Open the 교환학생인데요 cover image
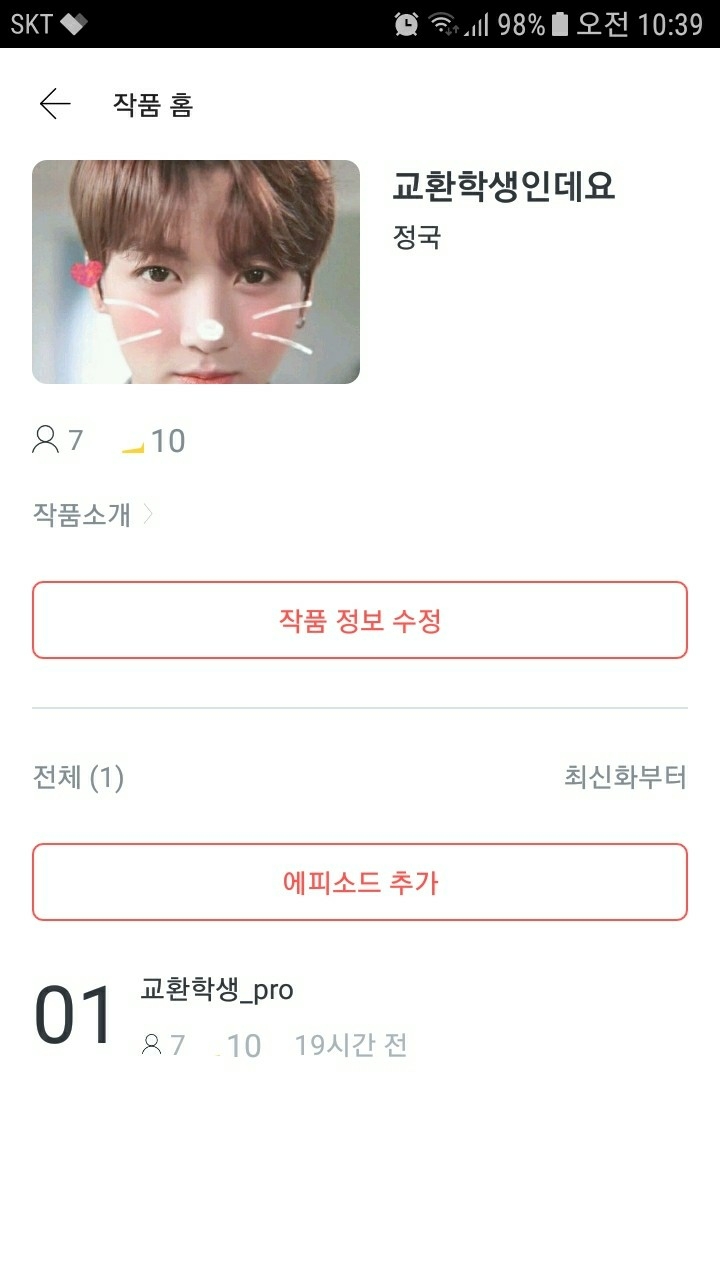The height and width of the screenshot is (1280, 720). tap(196, 272)
